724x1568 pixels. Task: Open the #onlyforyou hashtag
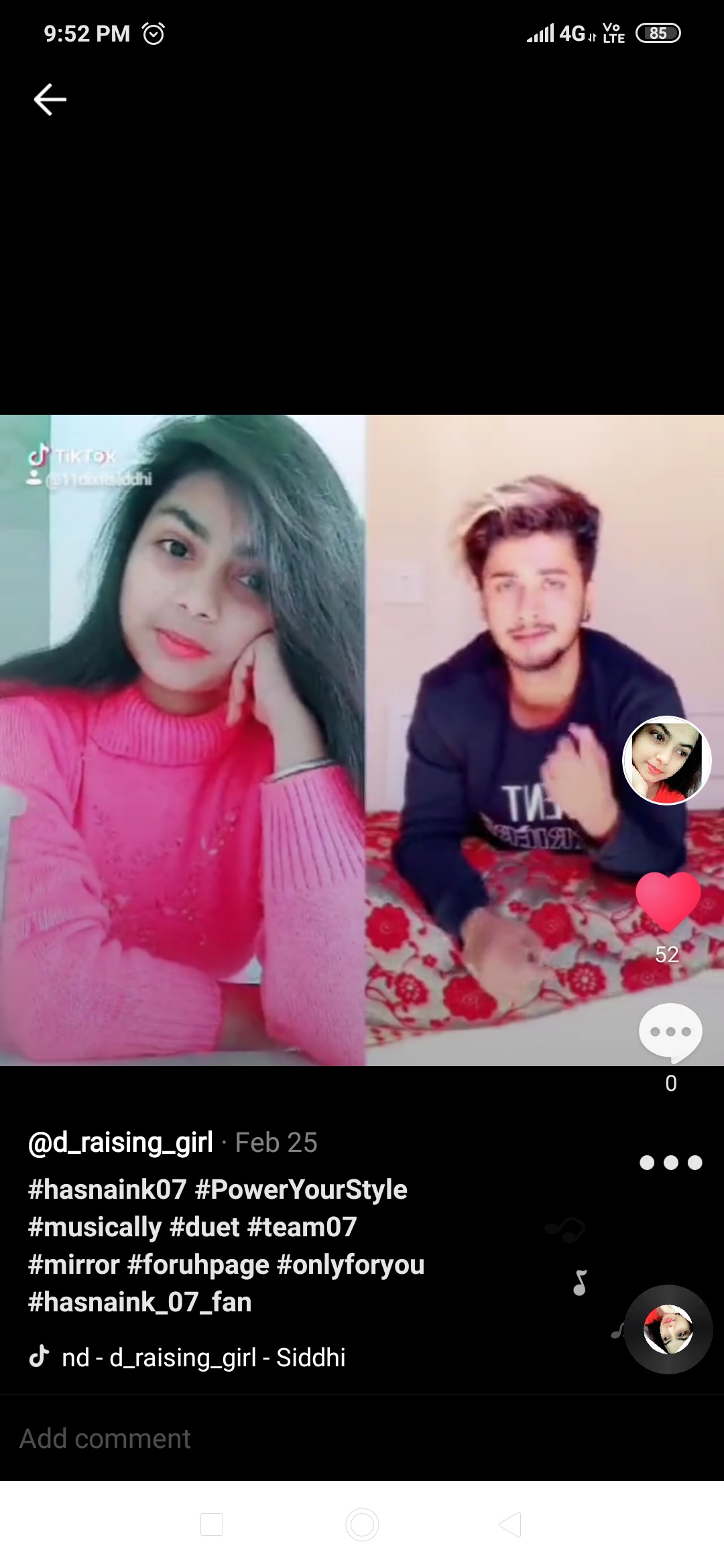(x=350, y=1264)
